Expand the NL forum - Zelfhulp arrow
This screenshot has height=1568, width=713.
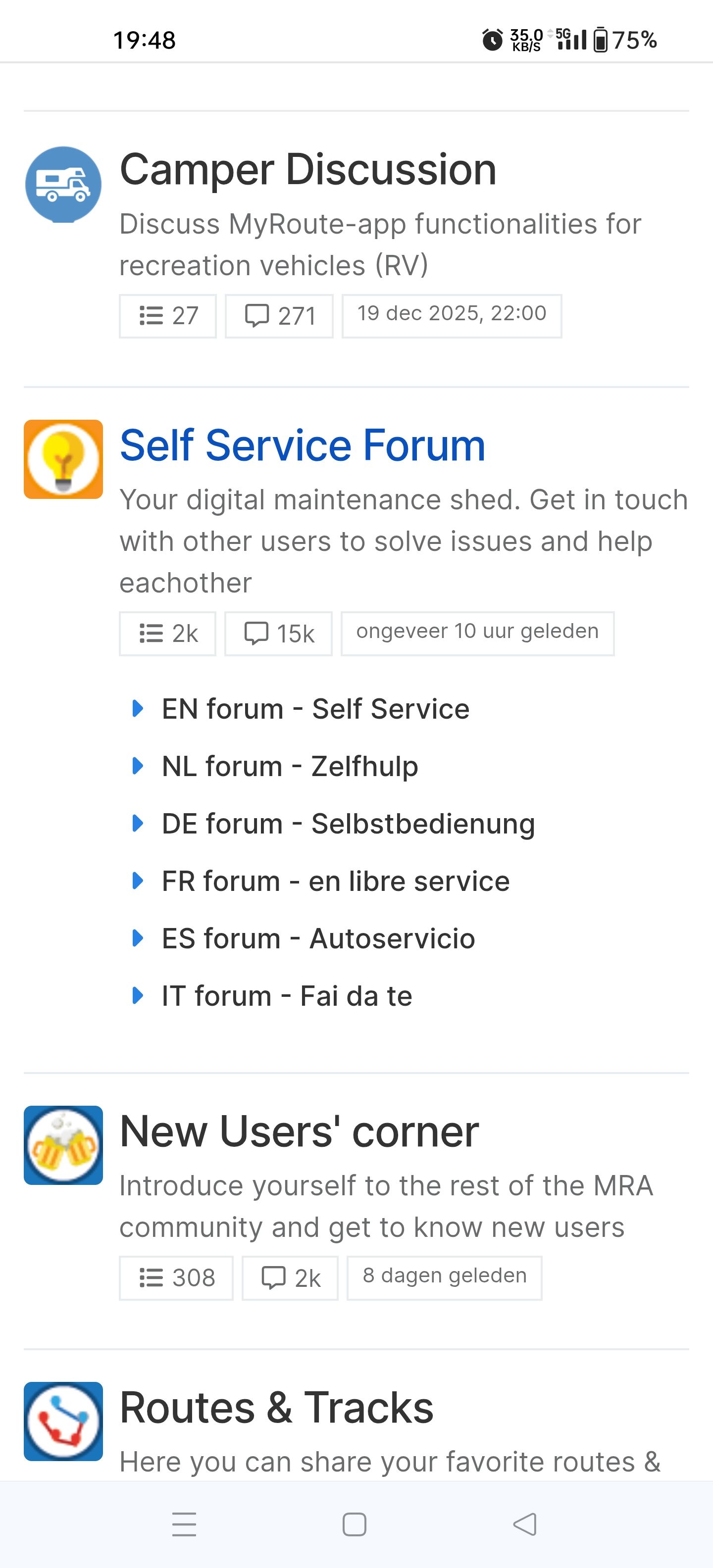tap(138, 766)
